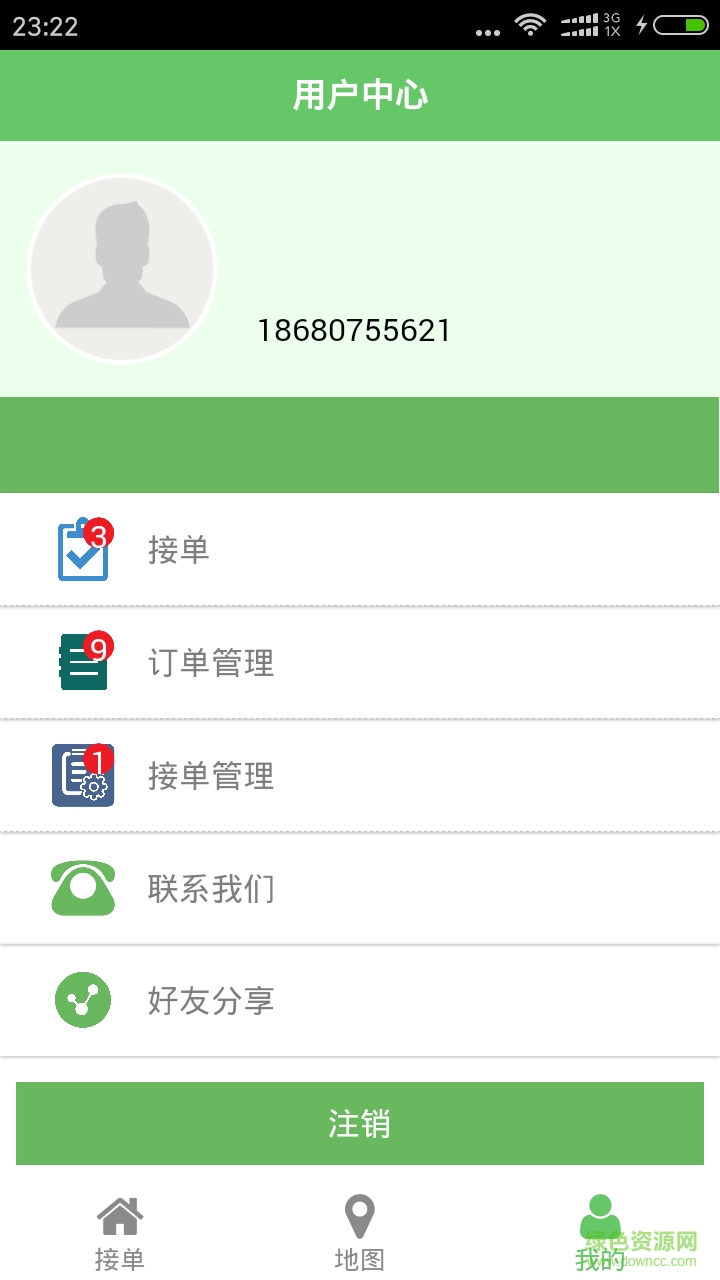
Task: Open 接单管理 via the gear-document icon
Action: coord(81,775)
